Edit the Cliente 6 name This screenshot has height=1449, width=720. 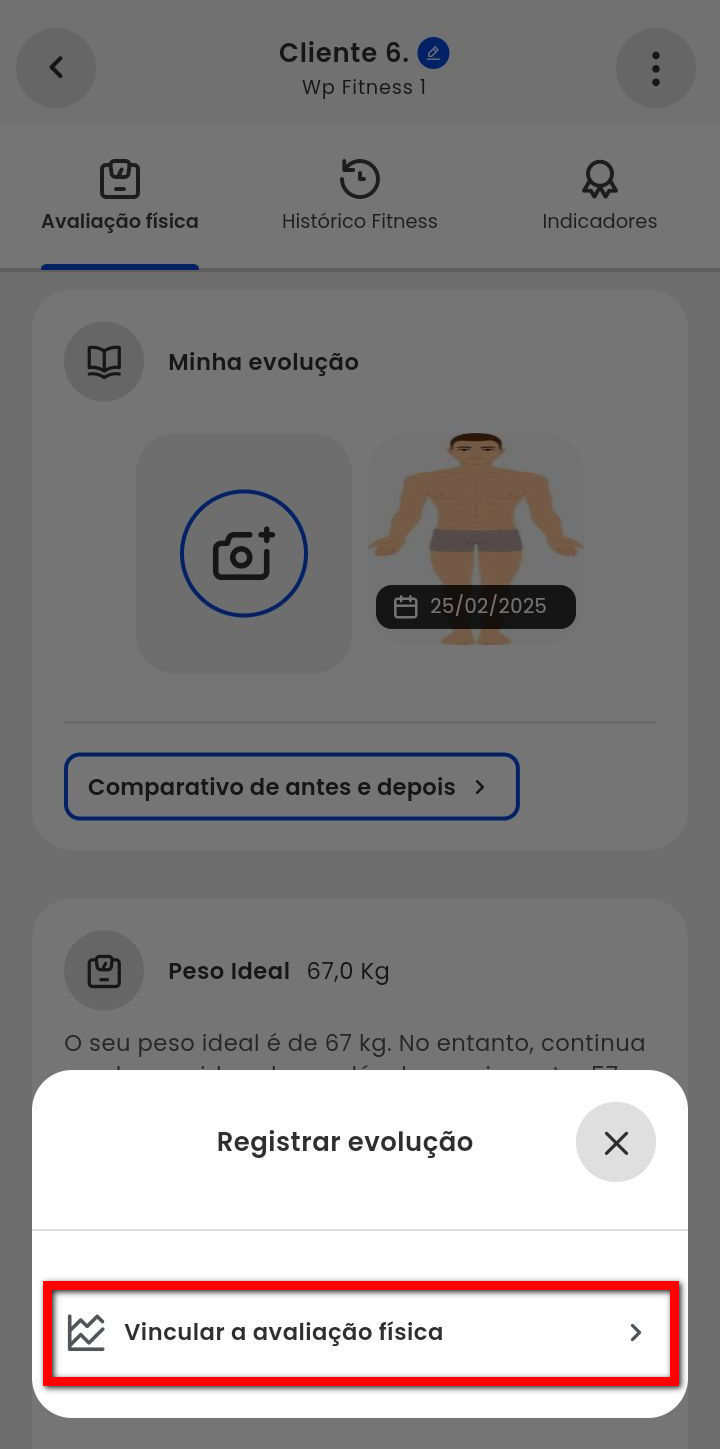tap(433, 53)
